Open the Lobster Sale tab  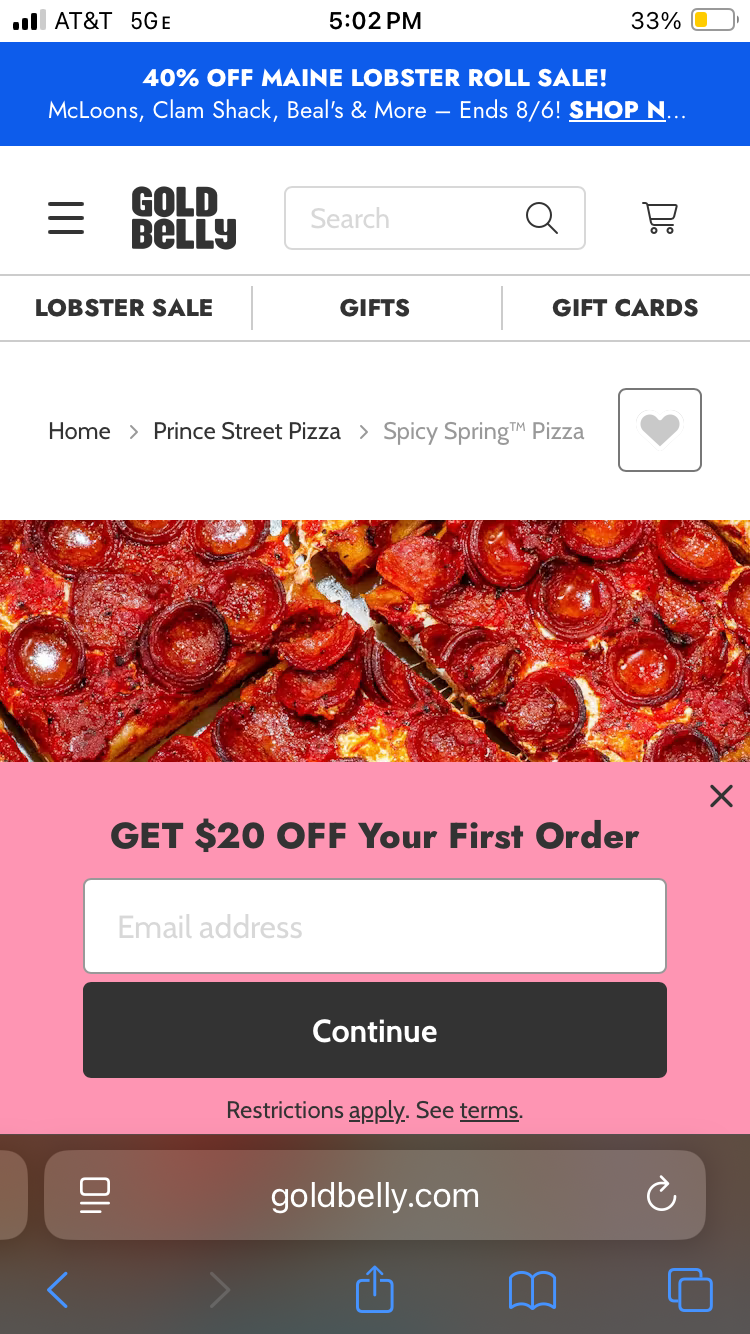pos(124,308)
